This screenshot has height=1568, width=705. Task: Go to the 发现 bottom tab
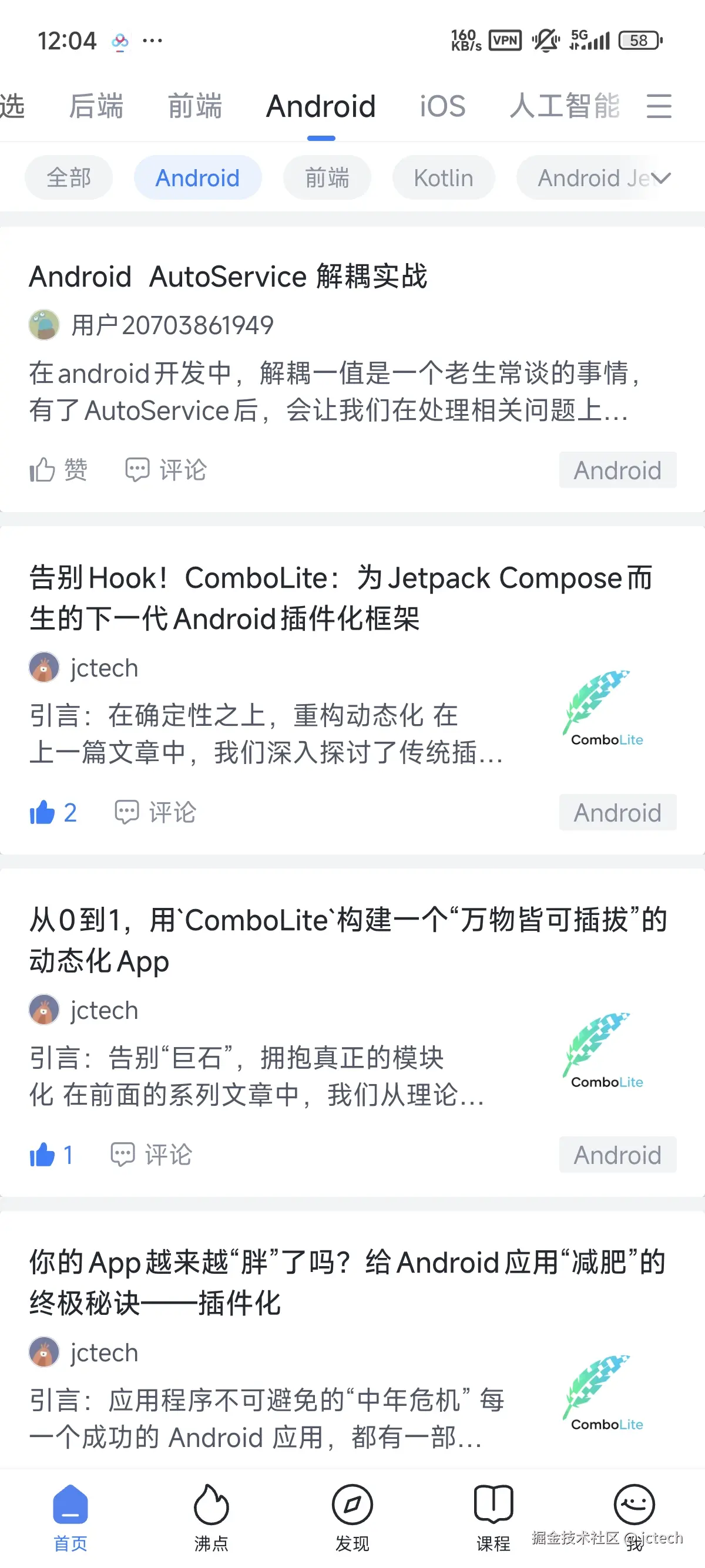[x=352, y=1516]
